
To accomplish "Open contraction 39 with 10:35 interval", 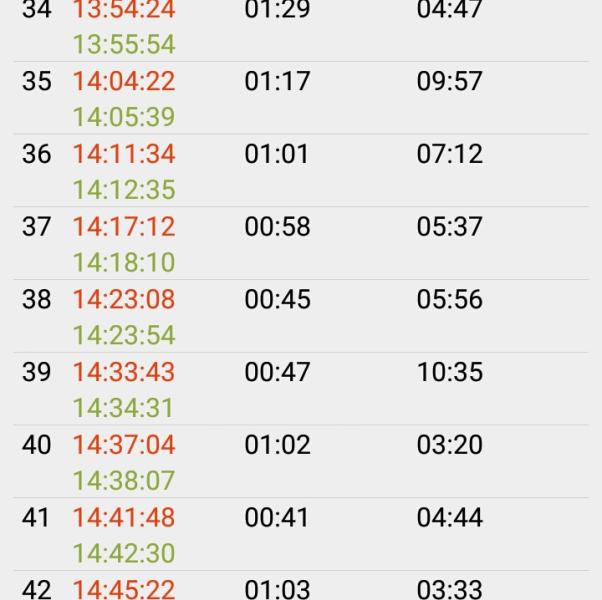I will pyautogui.click(x=300, y=389).
